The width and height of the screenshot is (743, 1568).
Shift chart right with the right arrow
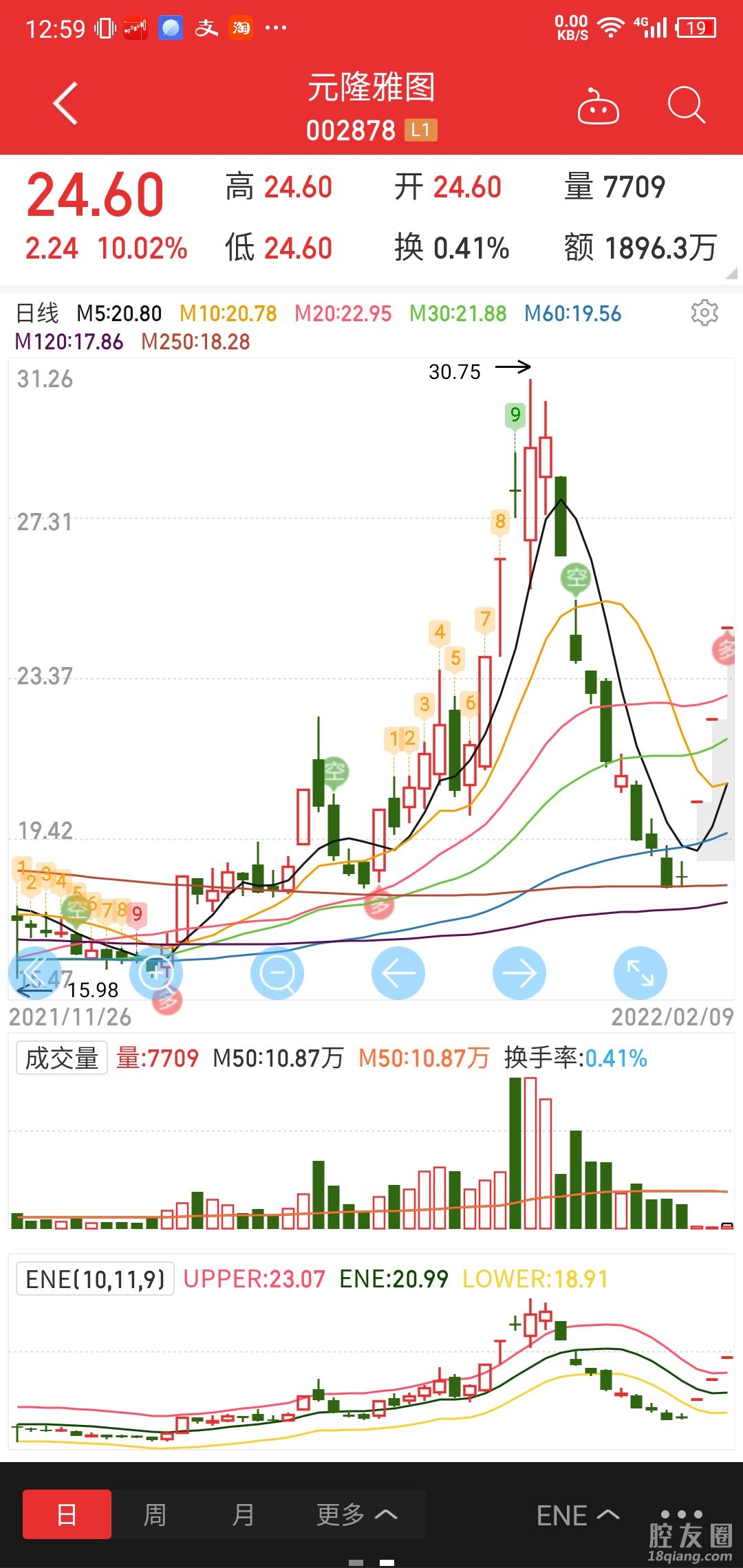click(x=519, y=973)
